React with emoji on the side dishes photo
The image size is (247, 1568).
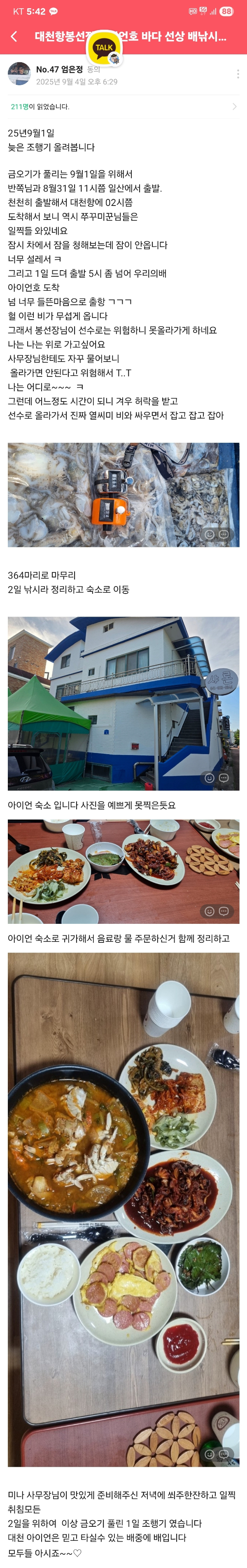209,911
